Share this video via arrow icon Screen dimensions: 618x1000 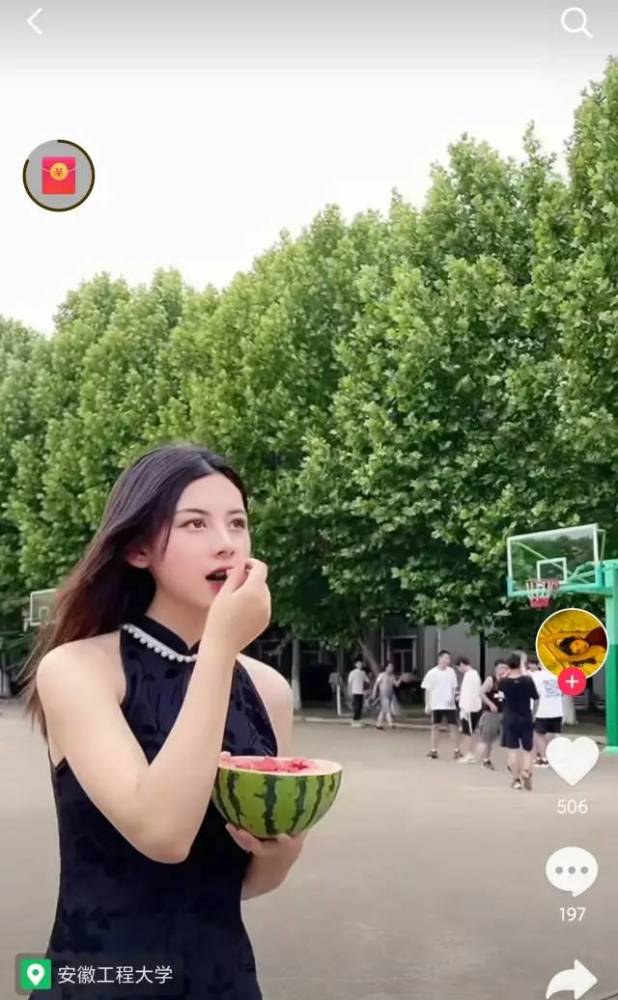click(572, 979)
